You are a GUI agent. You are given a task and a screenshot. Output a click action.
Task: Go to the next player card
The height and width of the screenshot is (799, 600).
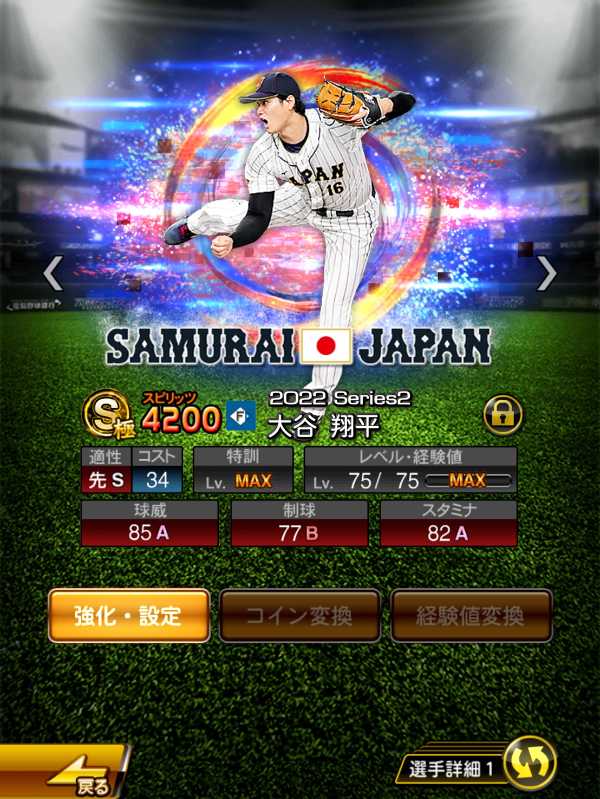[x=546, y=273]
